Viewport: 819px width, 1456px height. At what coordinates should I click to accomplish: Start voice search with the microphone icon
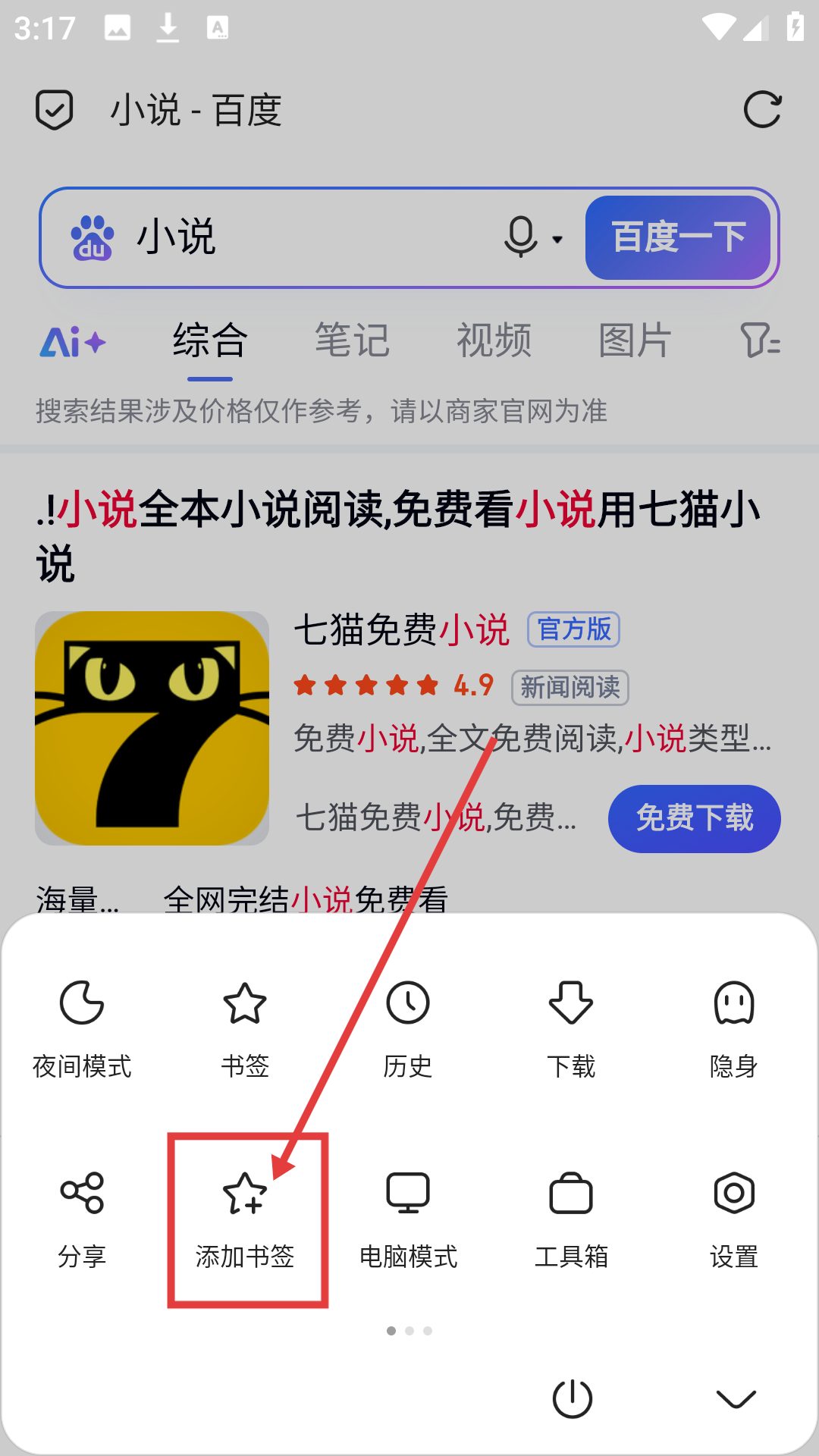[521, 237]
